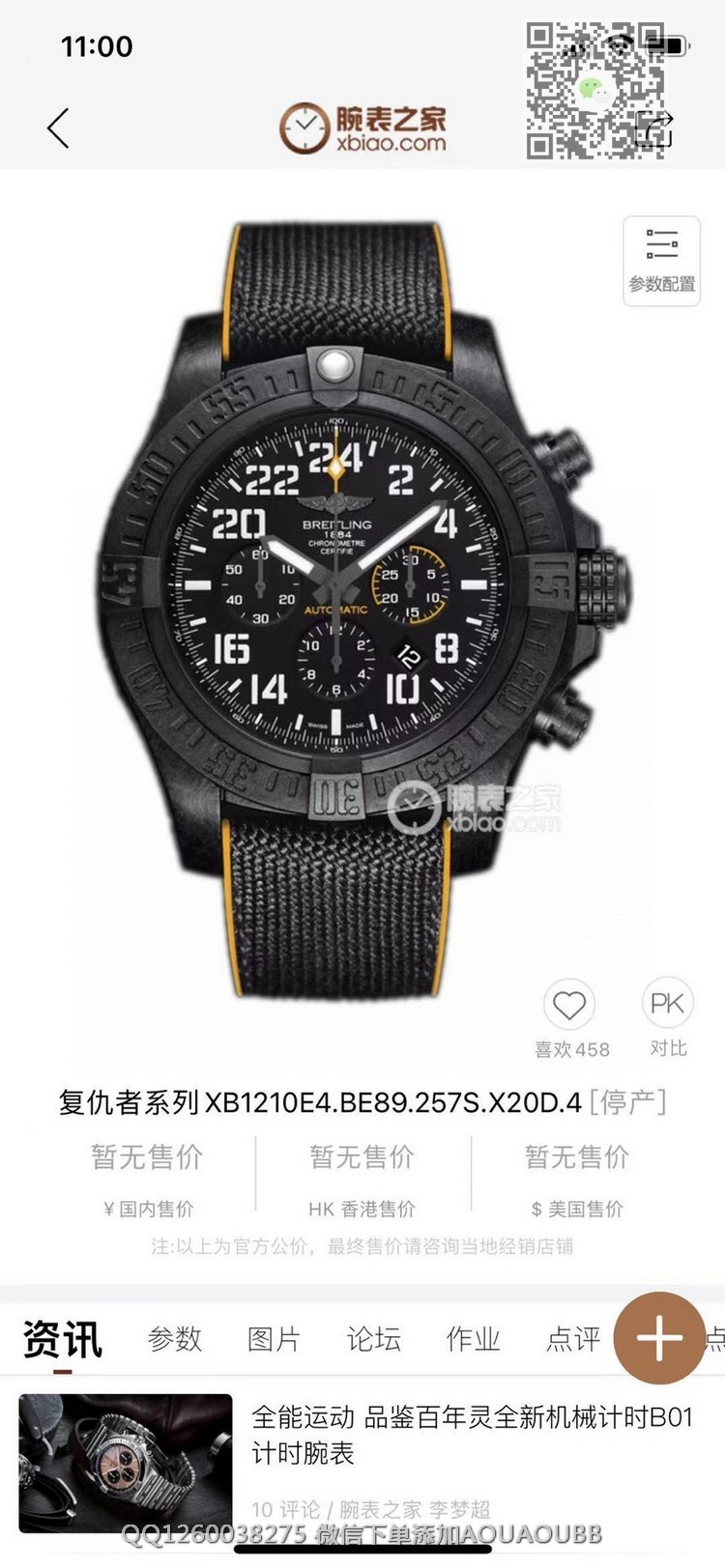Select the 作业 tab

point(473,1339)
